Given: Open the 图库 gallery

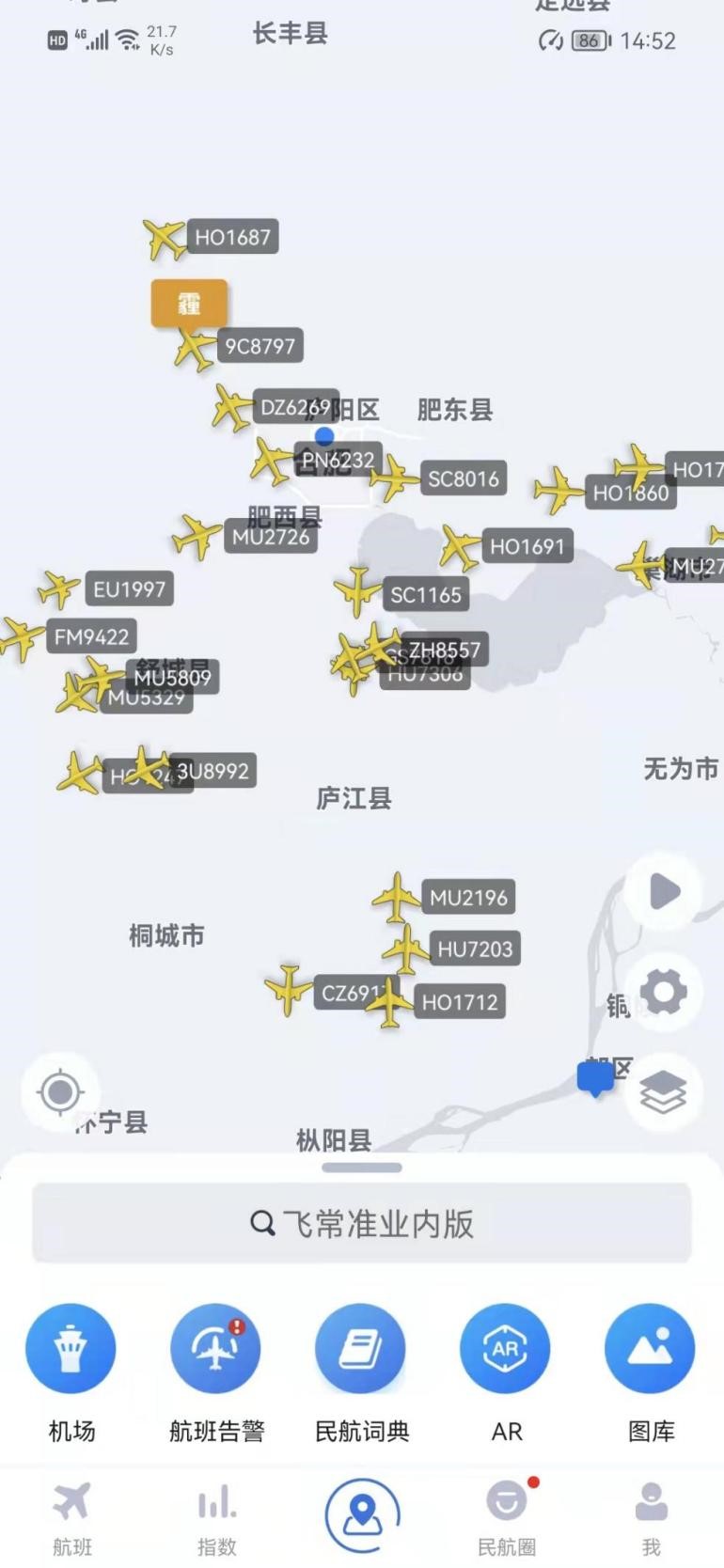Looking at the screenshot, I should click(x=651, y=1349).
